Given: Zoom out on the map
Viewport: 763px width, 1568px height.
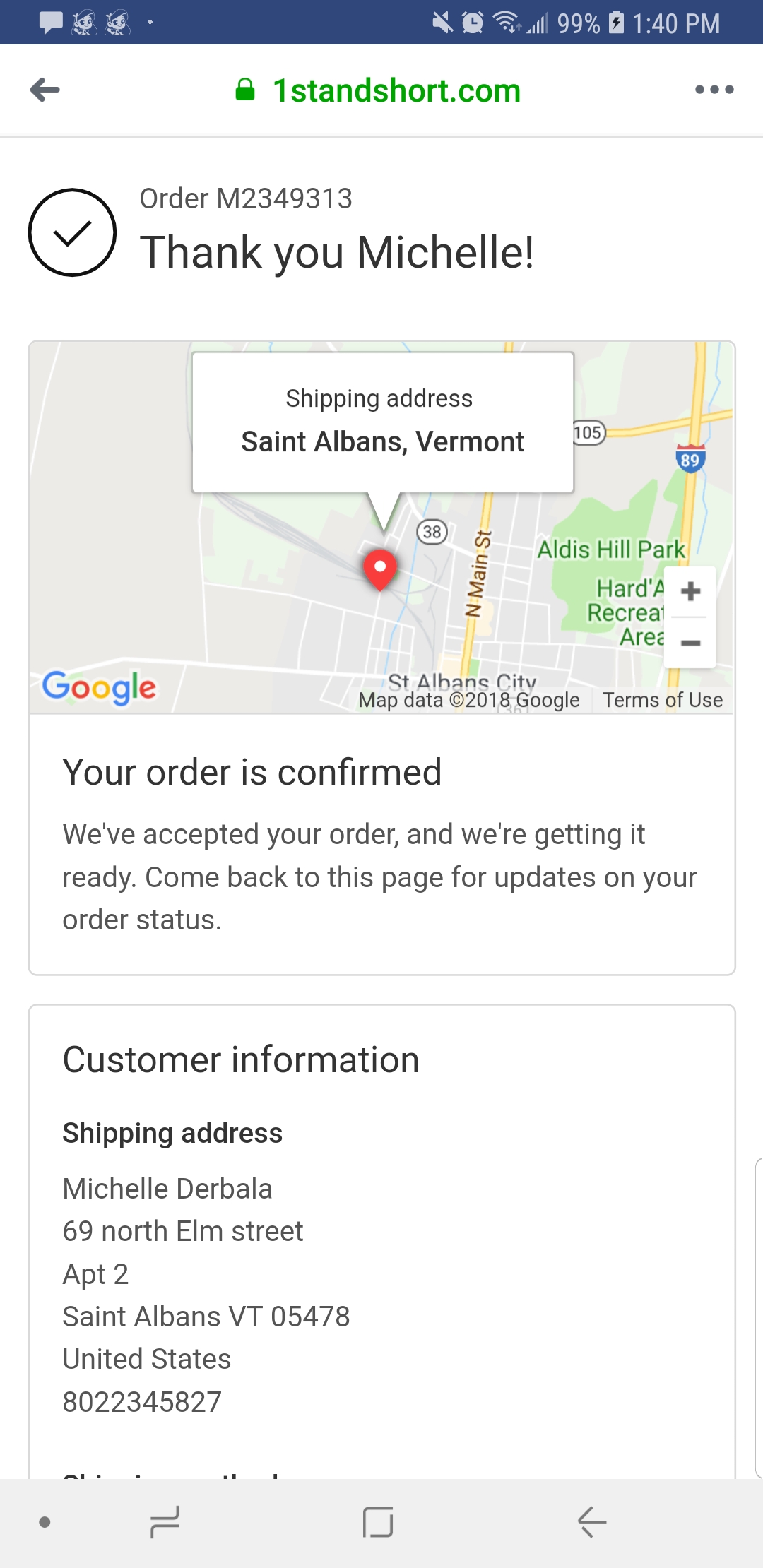Looking at the screenshot, I should (x=690, y=643).
